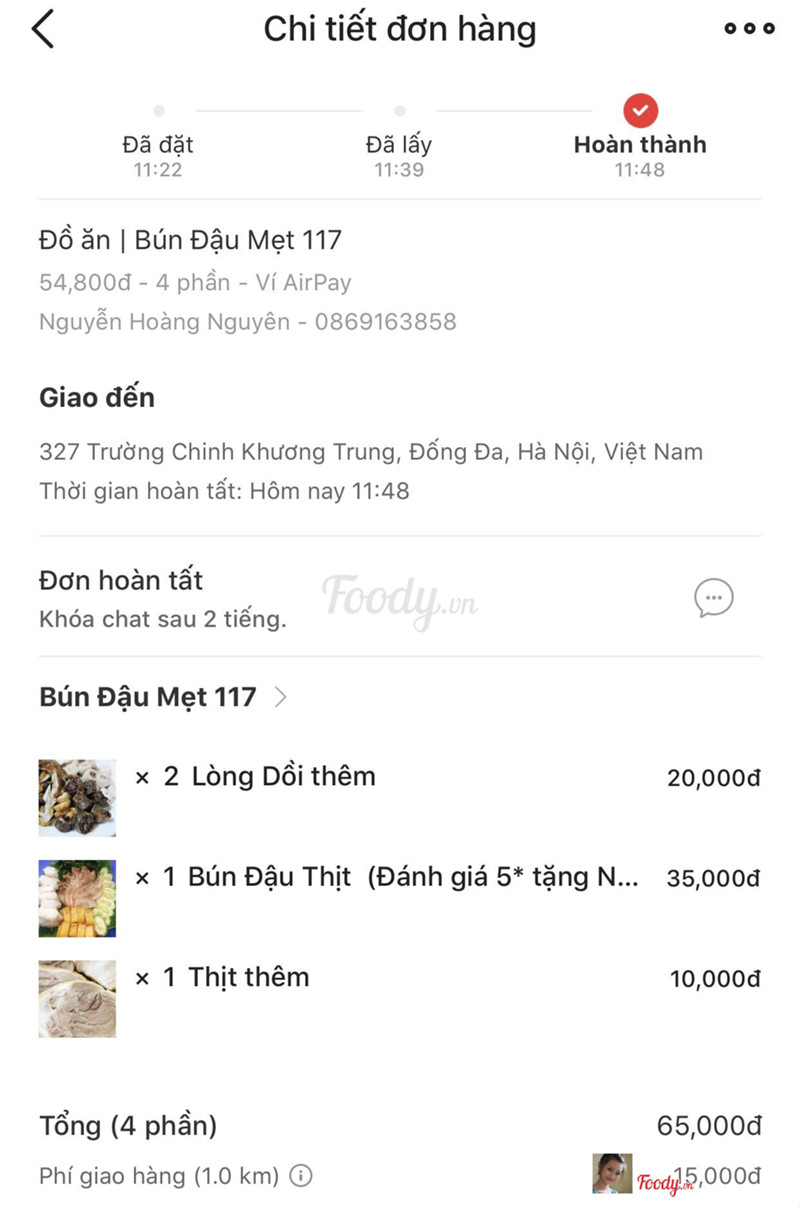Open the three-dot overflow menu

click(749, 29)
